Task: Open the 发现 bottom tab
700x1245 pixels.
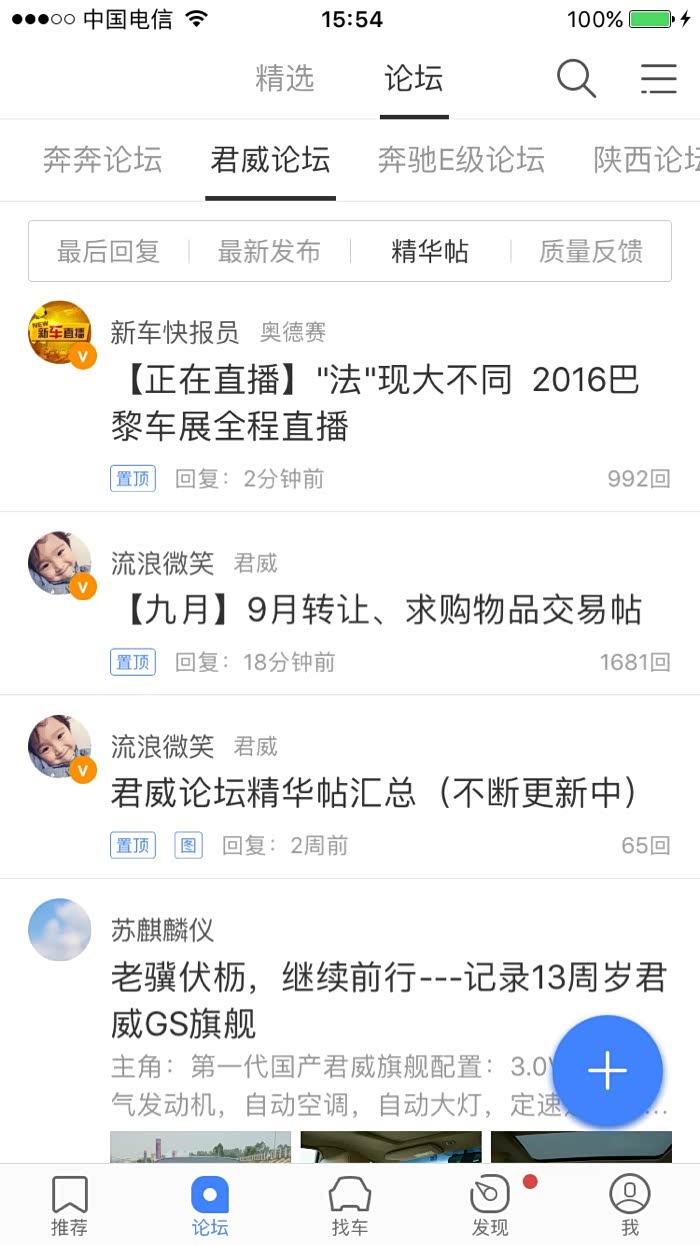Action: [x=490, y=1205]
